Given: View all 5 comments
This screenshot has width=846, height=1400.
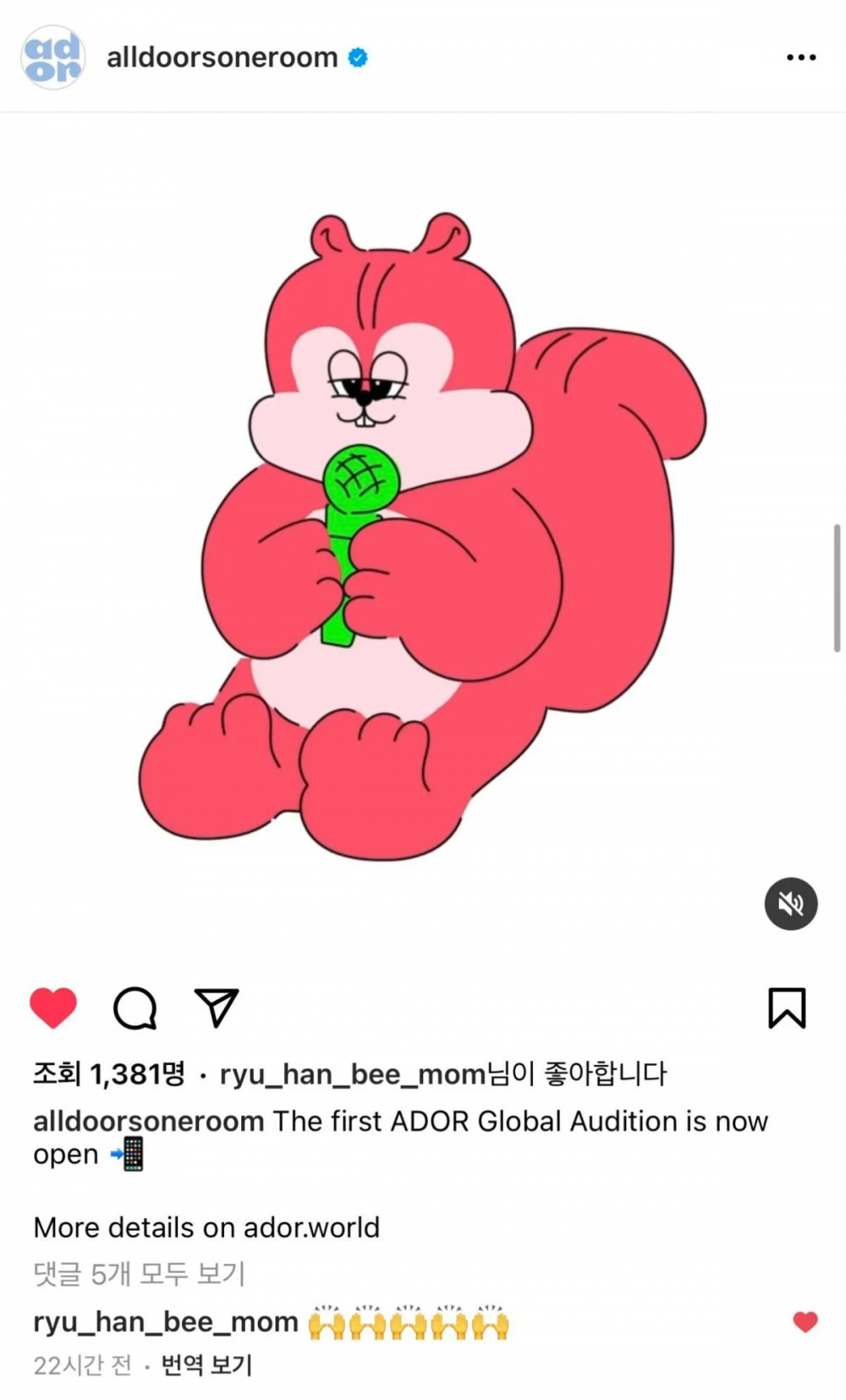Looking at the screenshot, I should 140,1273.
